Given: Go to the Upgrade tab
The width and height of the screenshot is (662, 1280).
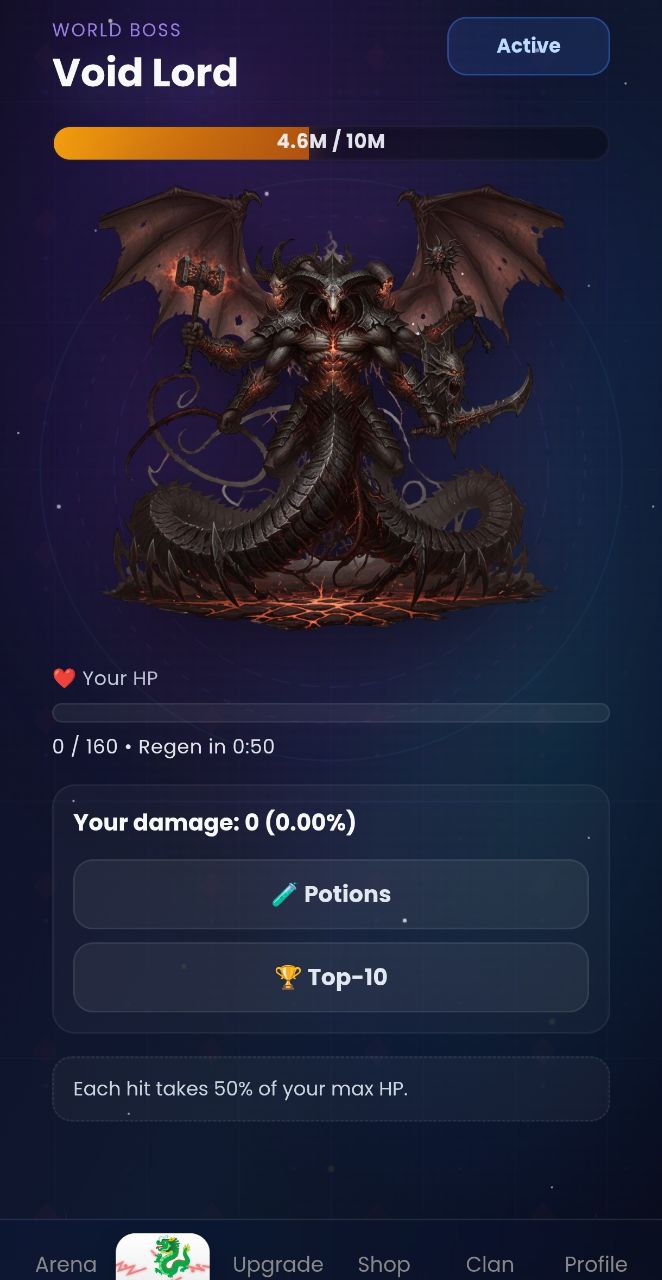Looking at the screenshot, I should 278,1263.
